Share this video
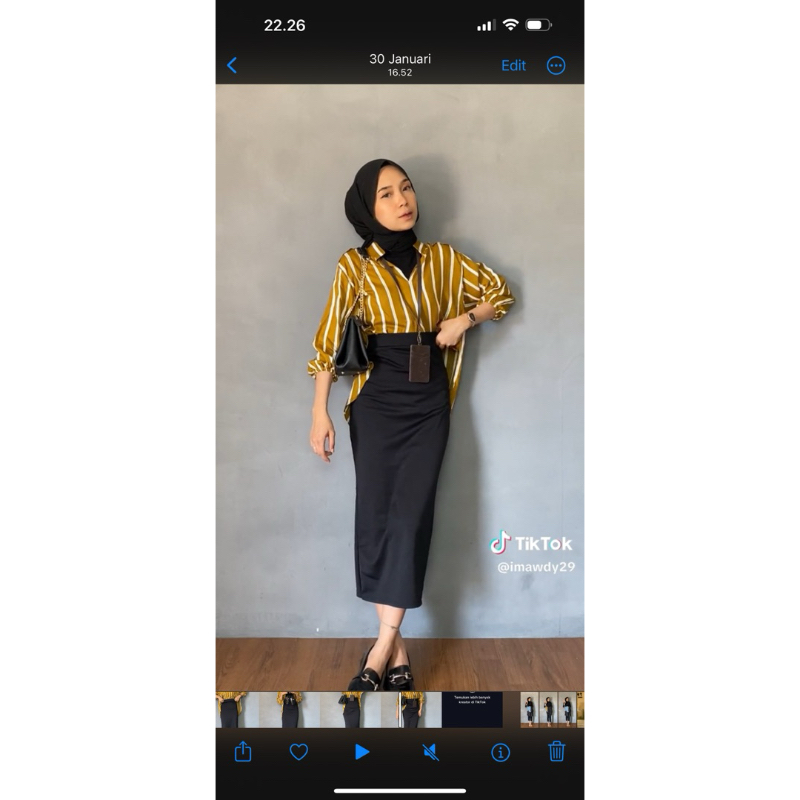Image resolution: width=800 pixels, height=800 pixels. tap(243, 752)
